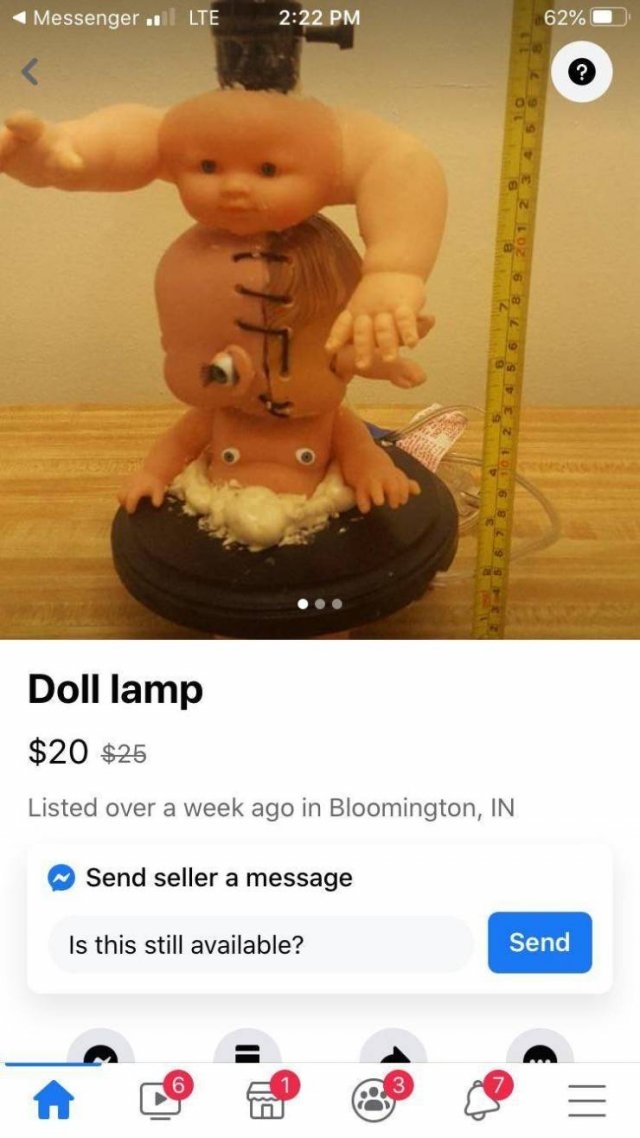Switch to the Home tab
This screenshot has height=1138, width=640.
[x=54, y=1101]
